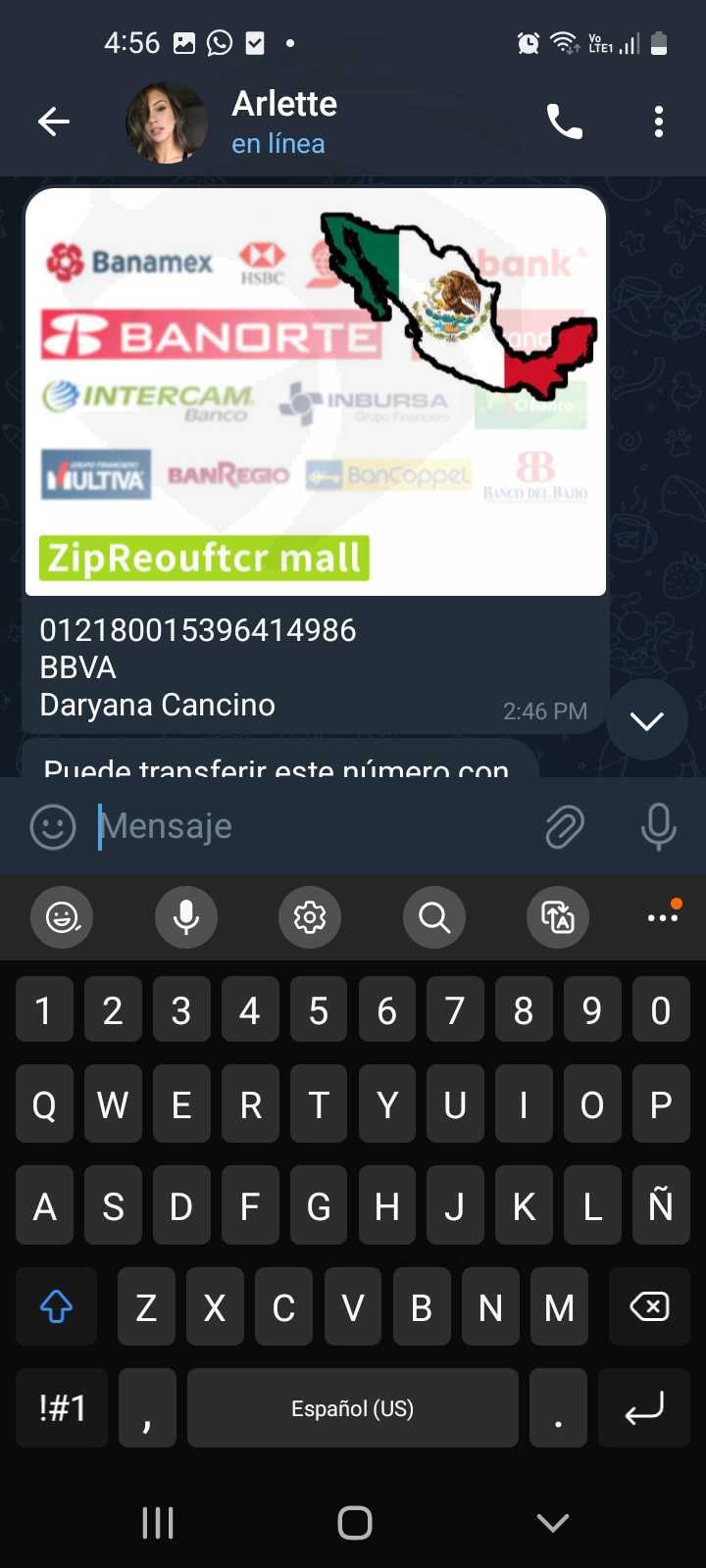Screen dimensions: 706x1568
Task: Go back to the chat list
Action: coord(54,122)
